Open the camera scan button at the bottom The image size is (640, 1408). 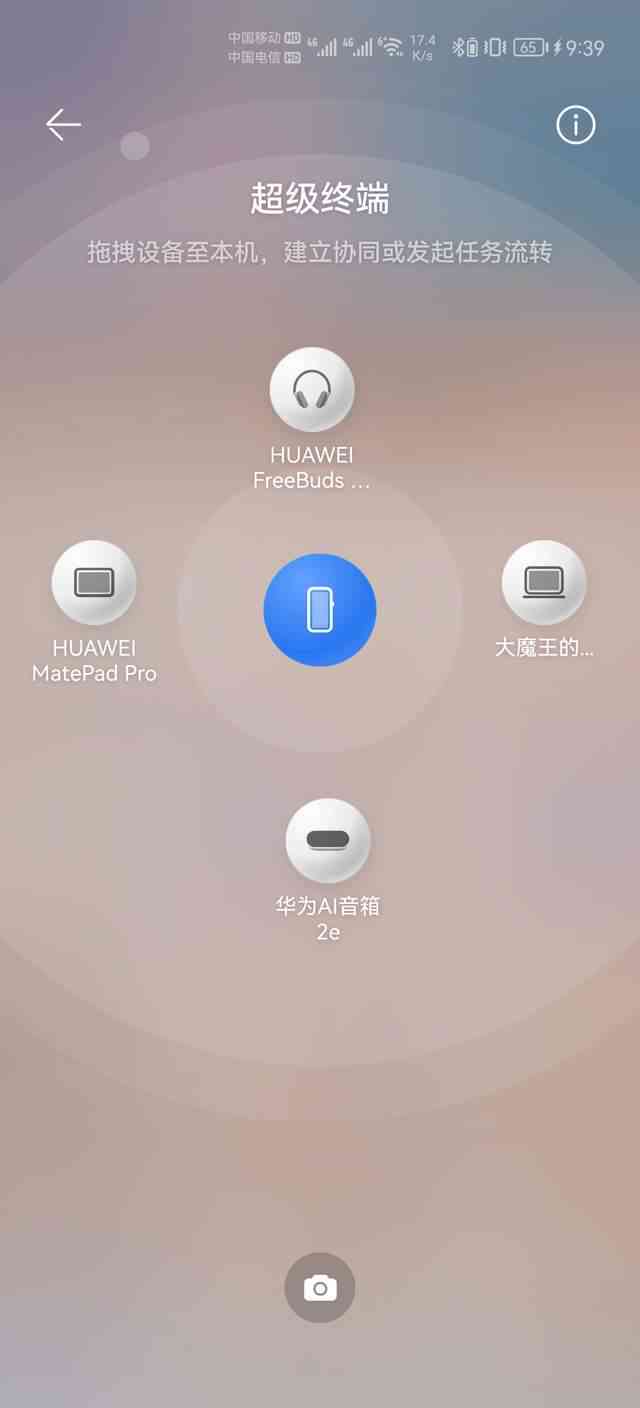click(x=320, y=1288)
